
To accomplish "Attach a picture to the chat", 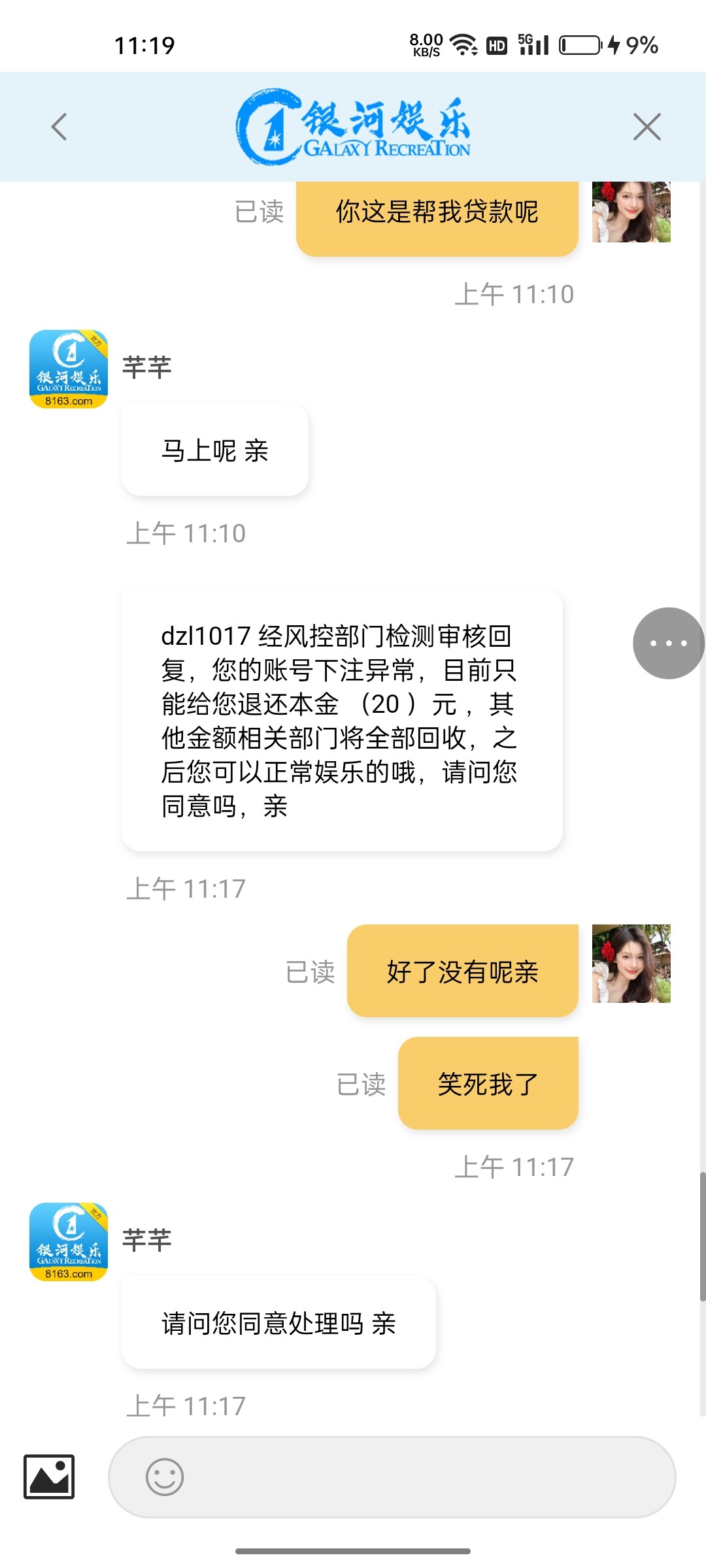I will [49, 1477].
